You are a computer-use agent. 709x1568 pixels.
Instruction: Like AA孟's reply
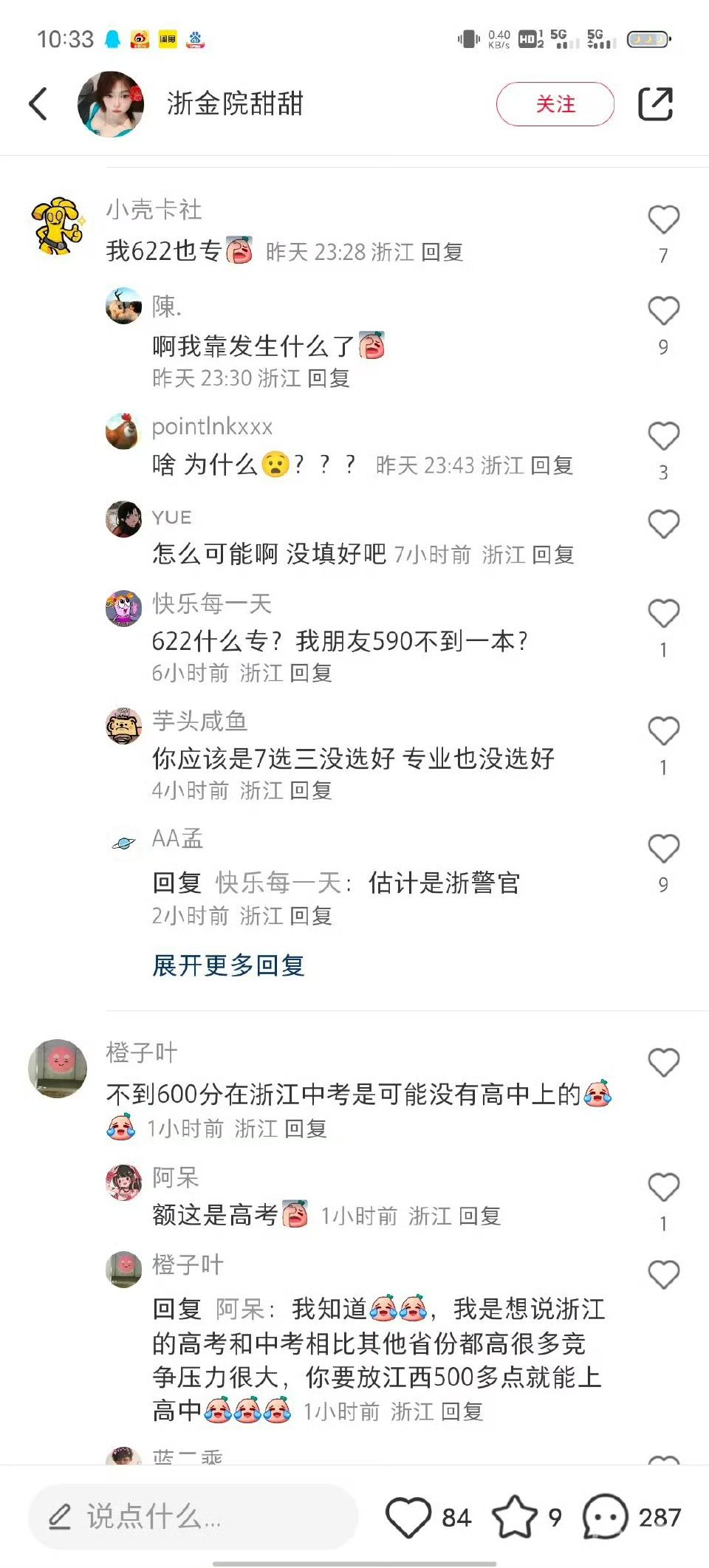pos(663,849)
